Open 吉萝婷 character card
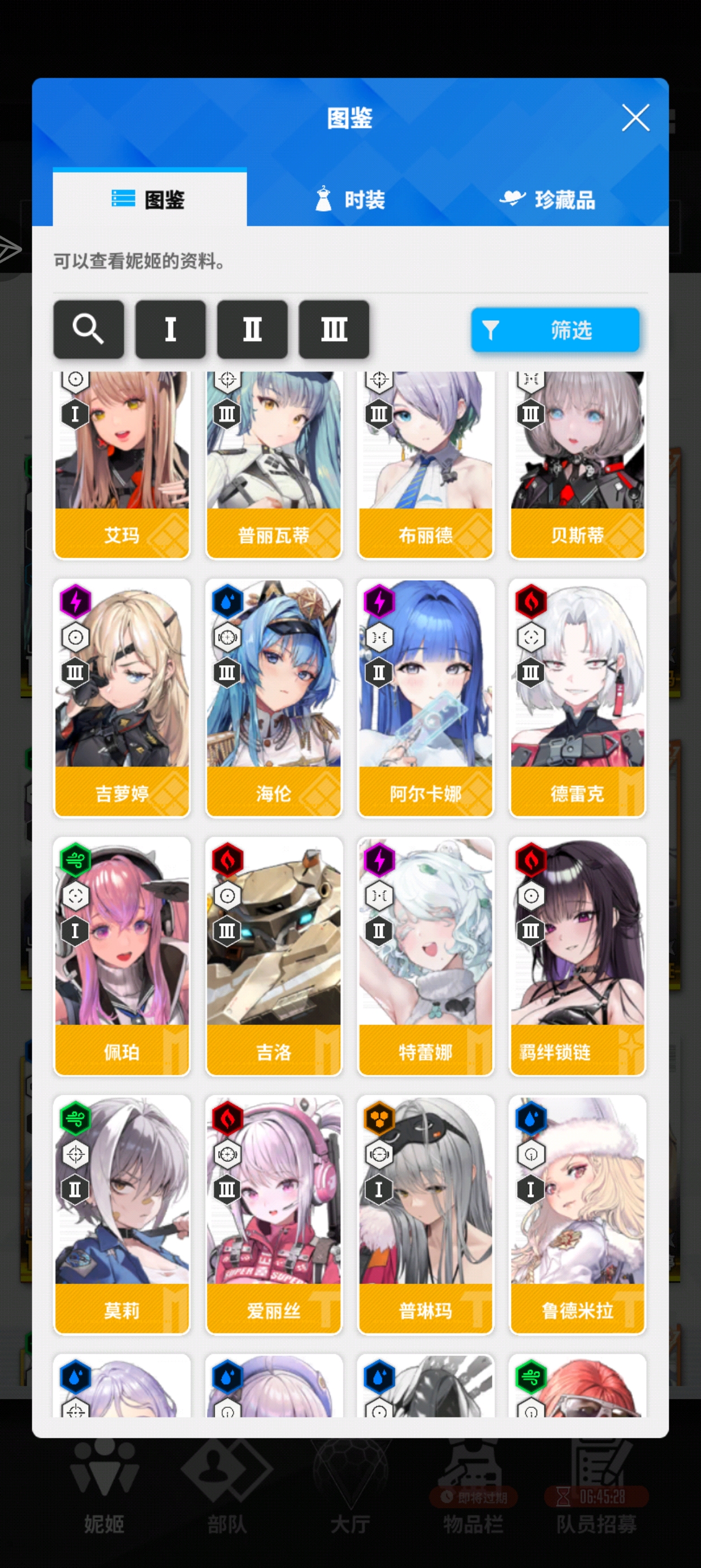The width and height of the screenshot is (701, 1568). (122, 697)
